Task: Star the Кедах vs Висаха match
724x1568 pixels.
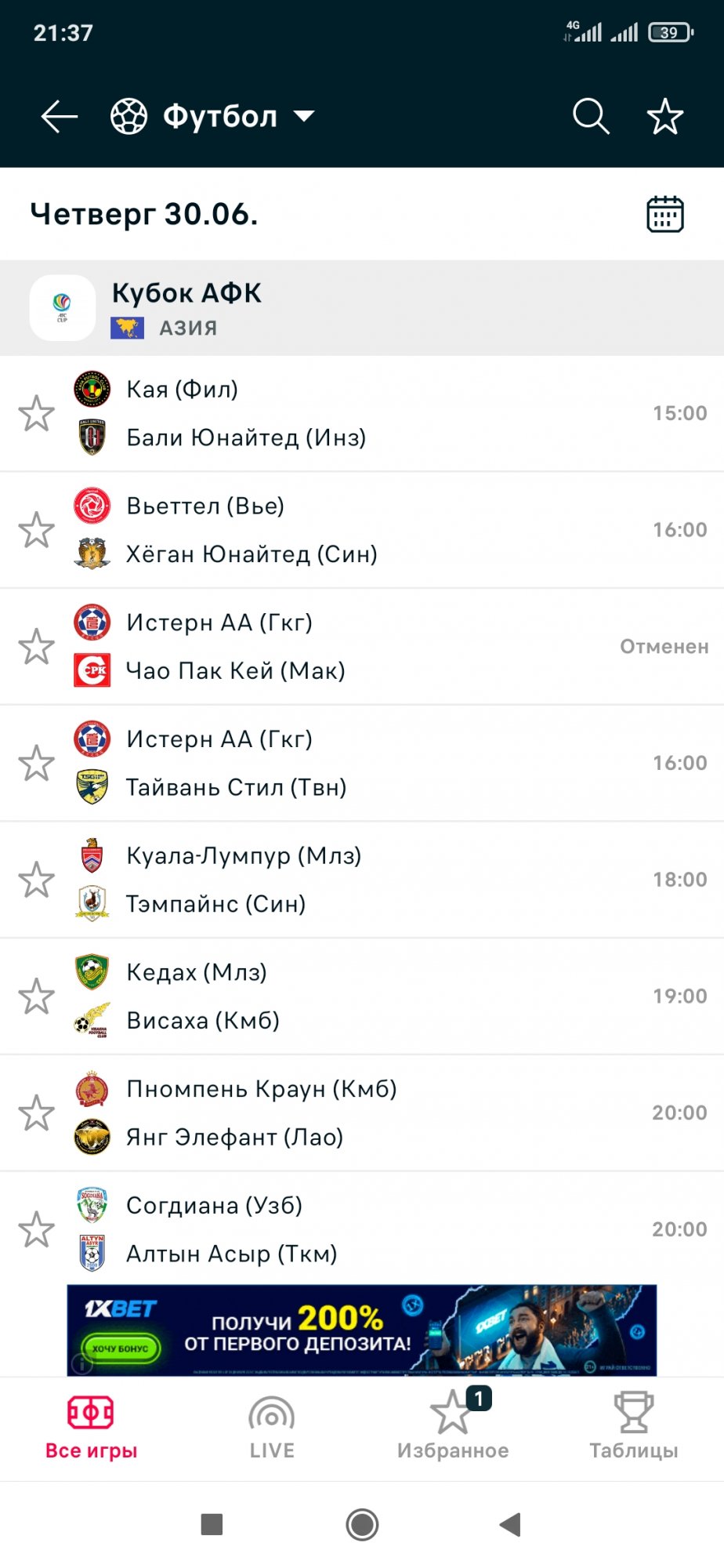Action: coord(37,996)
